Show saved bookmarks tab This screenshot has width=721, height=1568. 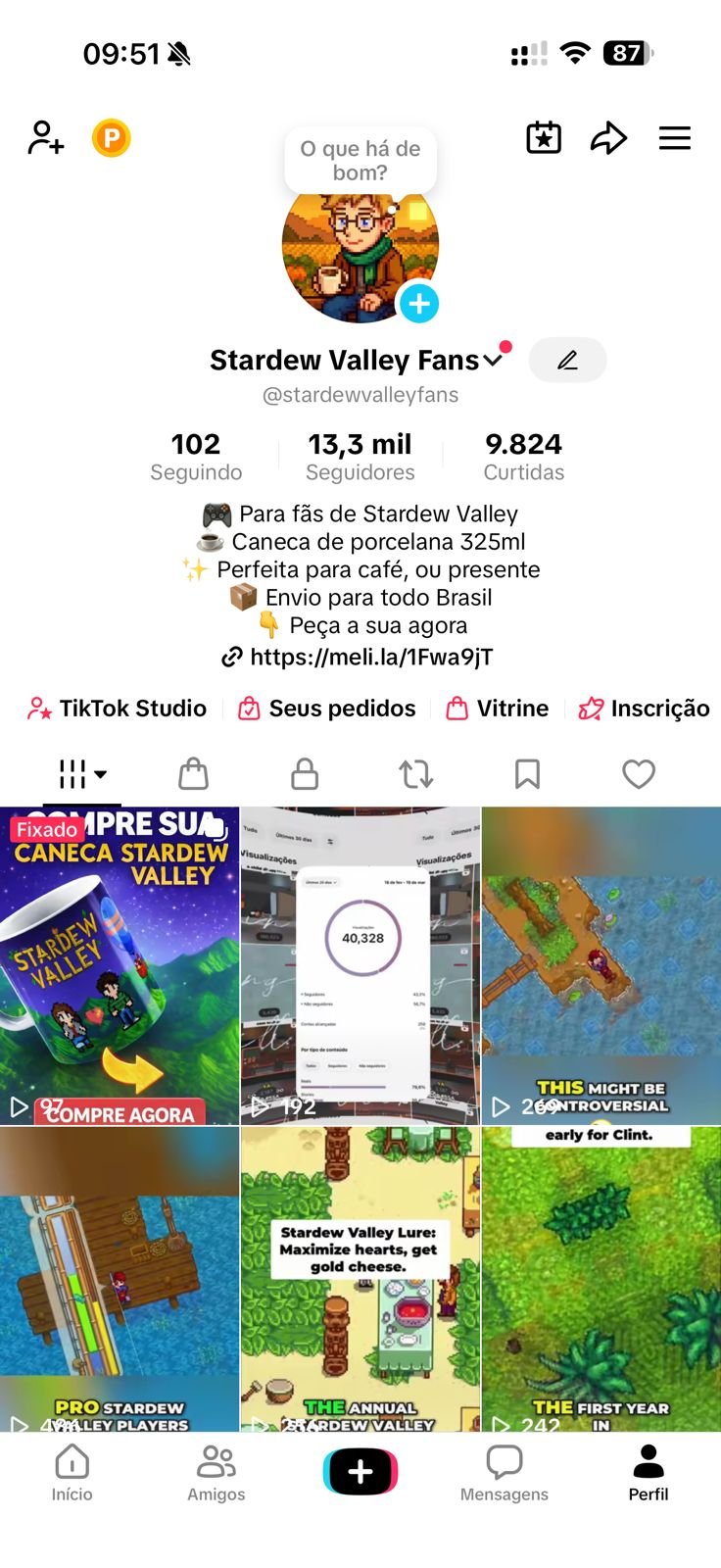click(x=527, y=774)
